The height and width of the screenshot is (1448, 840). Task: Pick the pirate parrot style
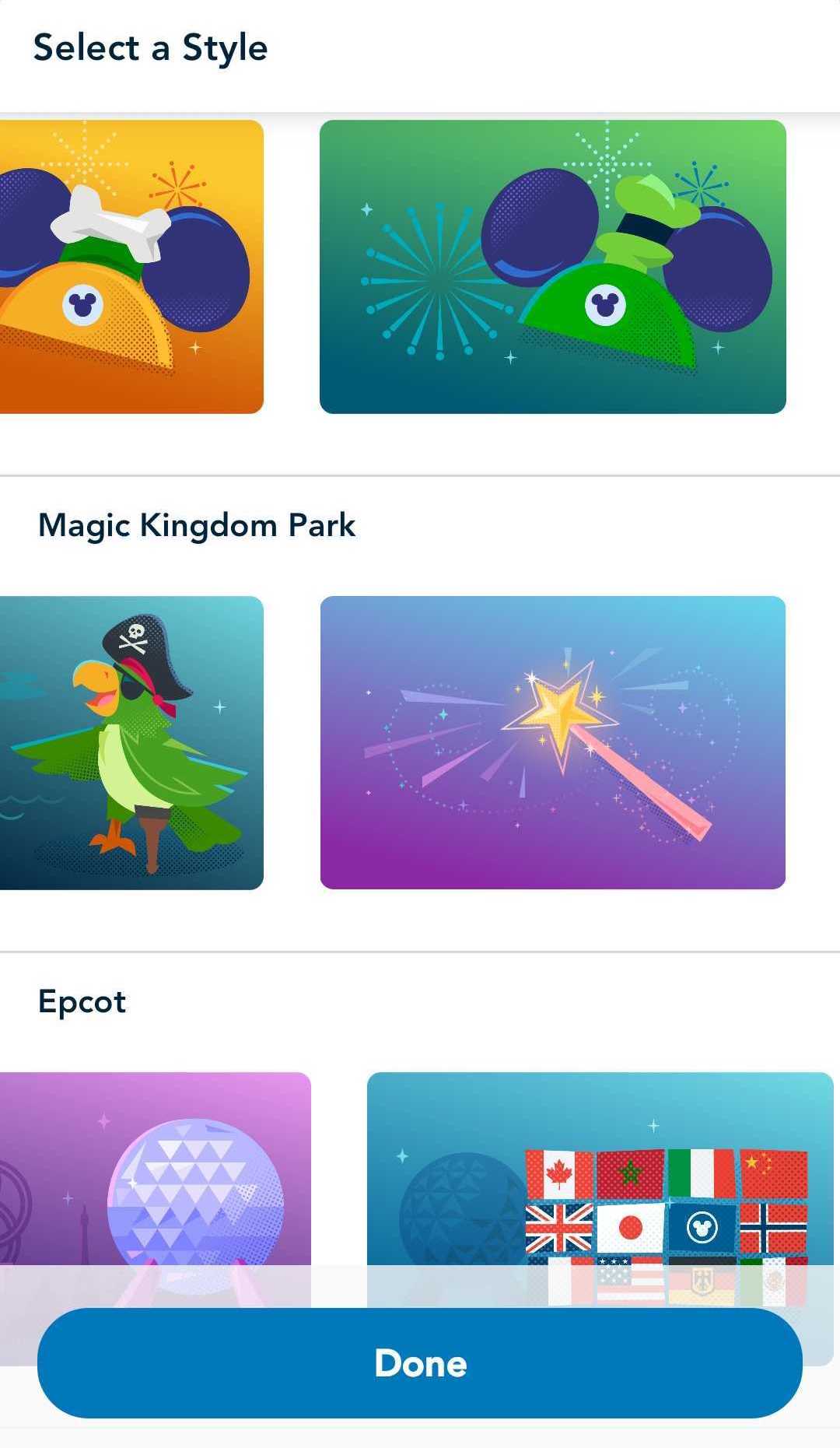point(131,742)
